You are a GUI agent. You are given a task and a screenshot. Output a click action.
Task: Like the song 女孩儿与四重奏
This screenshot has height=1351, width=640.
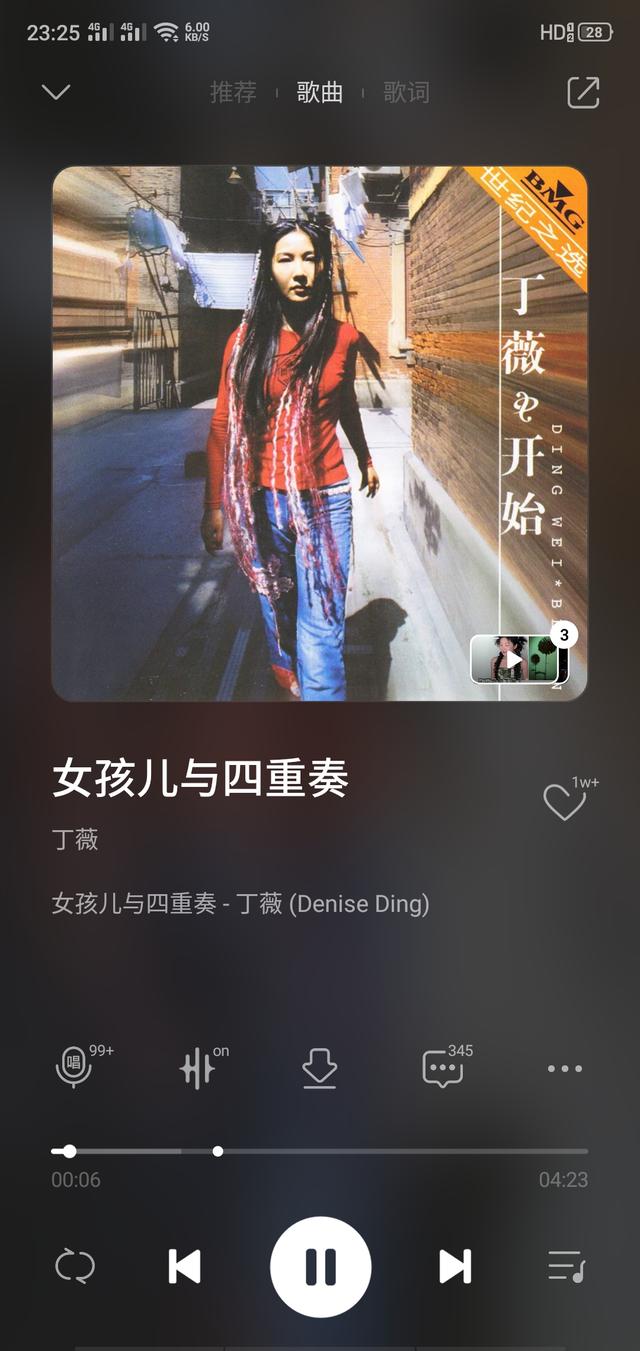(564, 801)
